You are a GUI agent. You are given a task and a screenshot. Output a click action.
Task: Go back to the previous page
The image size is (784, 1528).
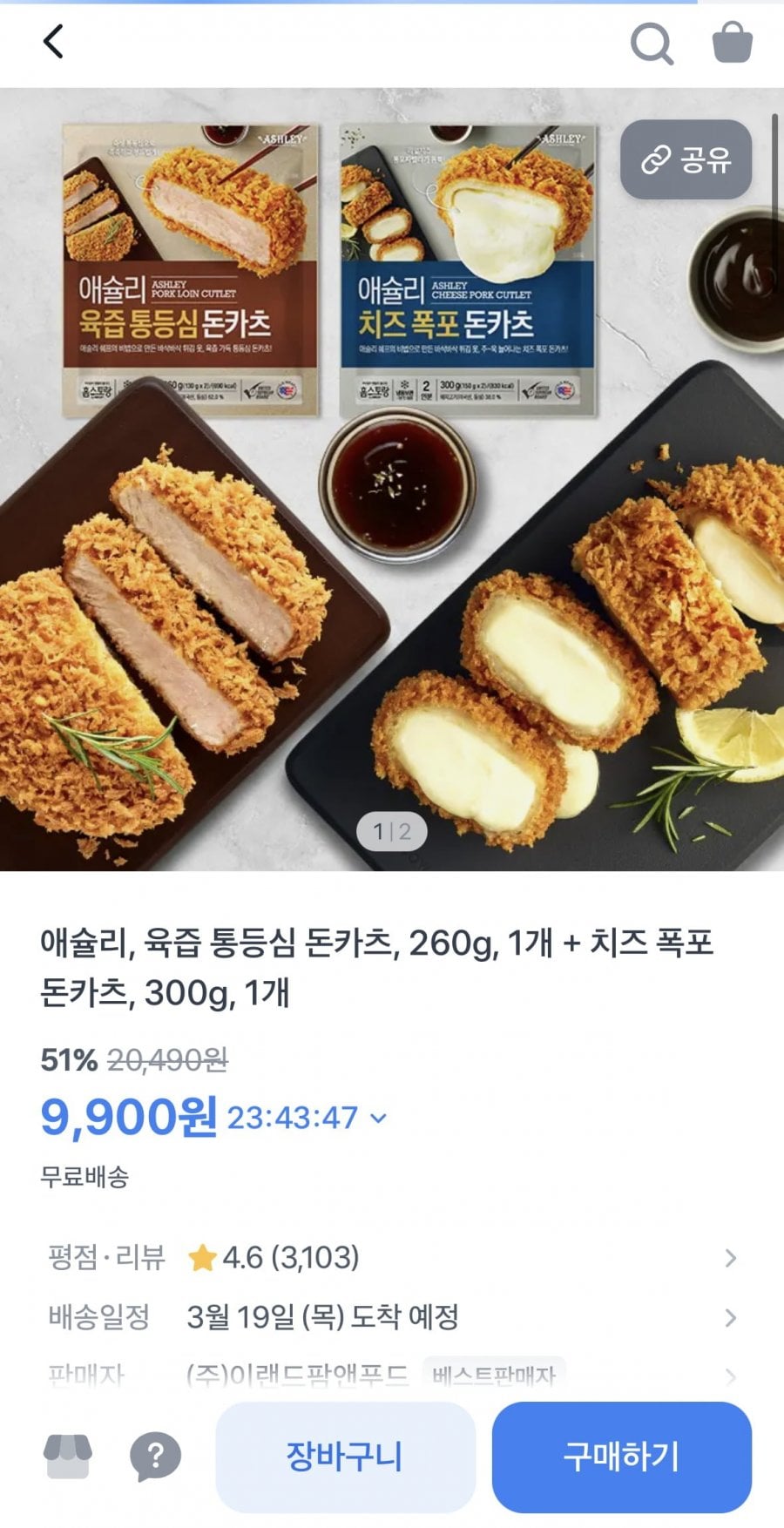[x=54, y=42]
